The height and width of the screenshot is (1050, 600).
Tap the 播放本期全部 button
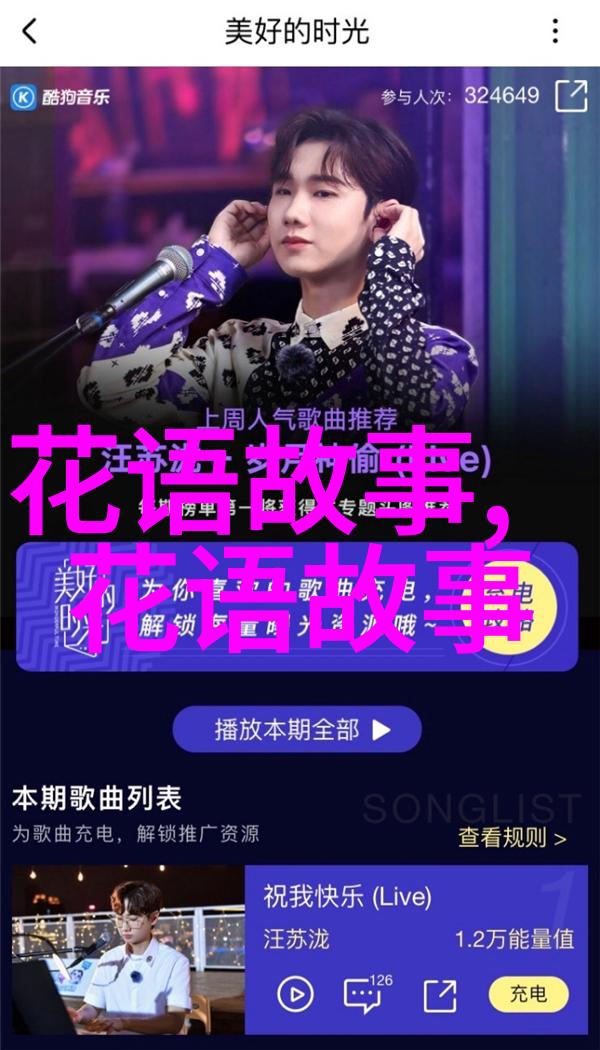[x=297, y=731]
